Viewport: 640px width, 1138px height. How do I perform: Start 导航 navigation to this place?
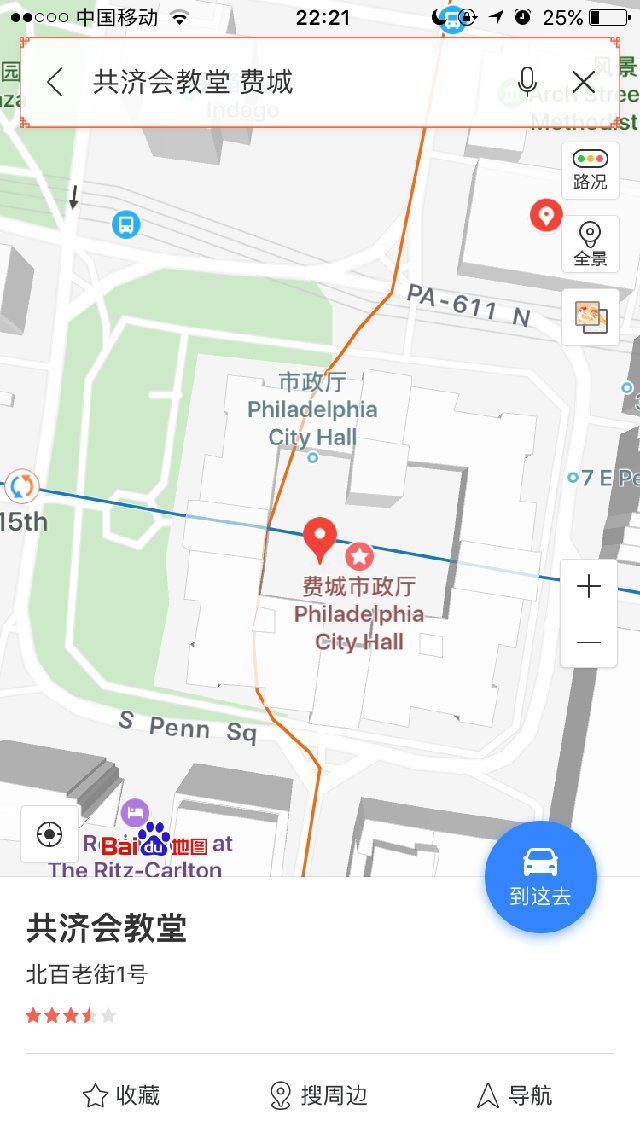pos(515,1096)
